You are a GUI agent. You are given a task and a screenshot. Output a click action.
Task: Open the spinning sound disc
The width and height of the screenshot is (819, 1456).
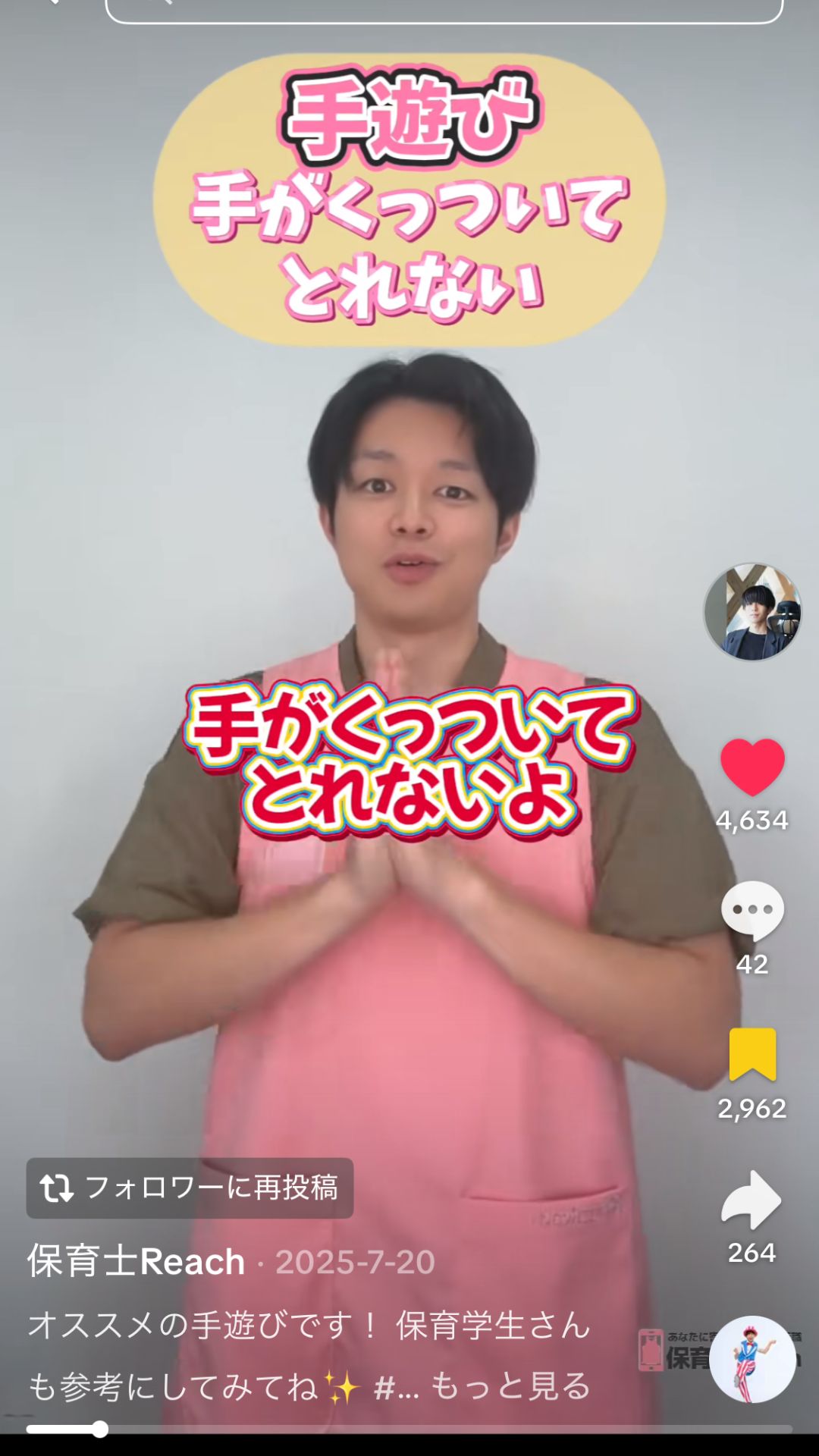pos(752,1359)
